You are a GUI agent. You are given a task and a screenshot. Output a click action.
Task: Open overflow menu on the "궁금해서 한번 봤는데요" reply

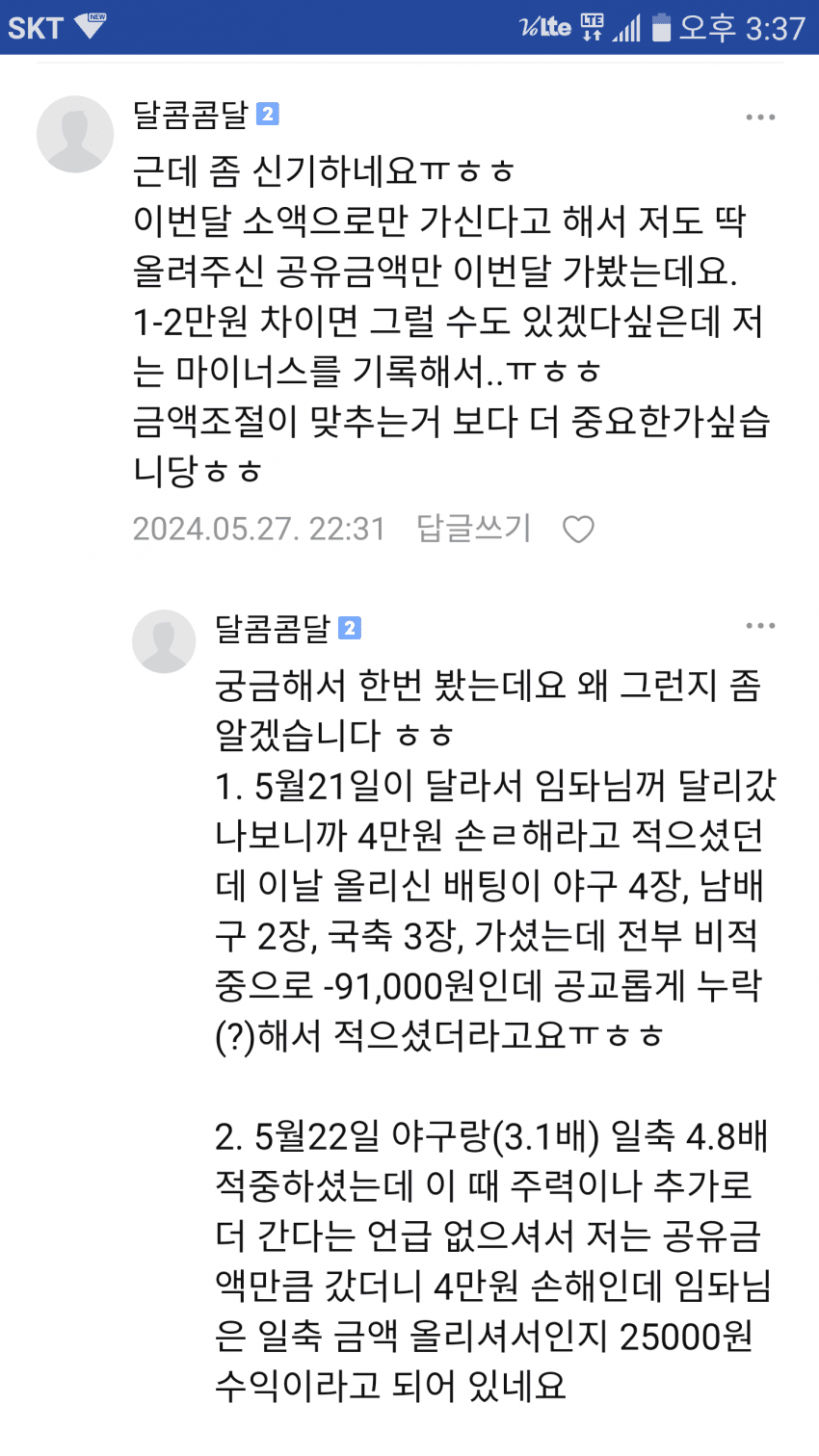[x=759, y=626]
